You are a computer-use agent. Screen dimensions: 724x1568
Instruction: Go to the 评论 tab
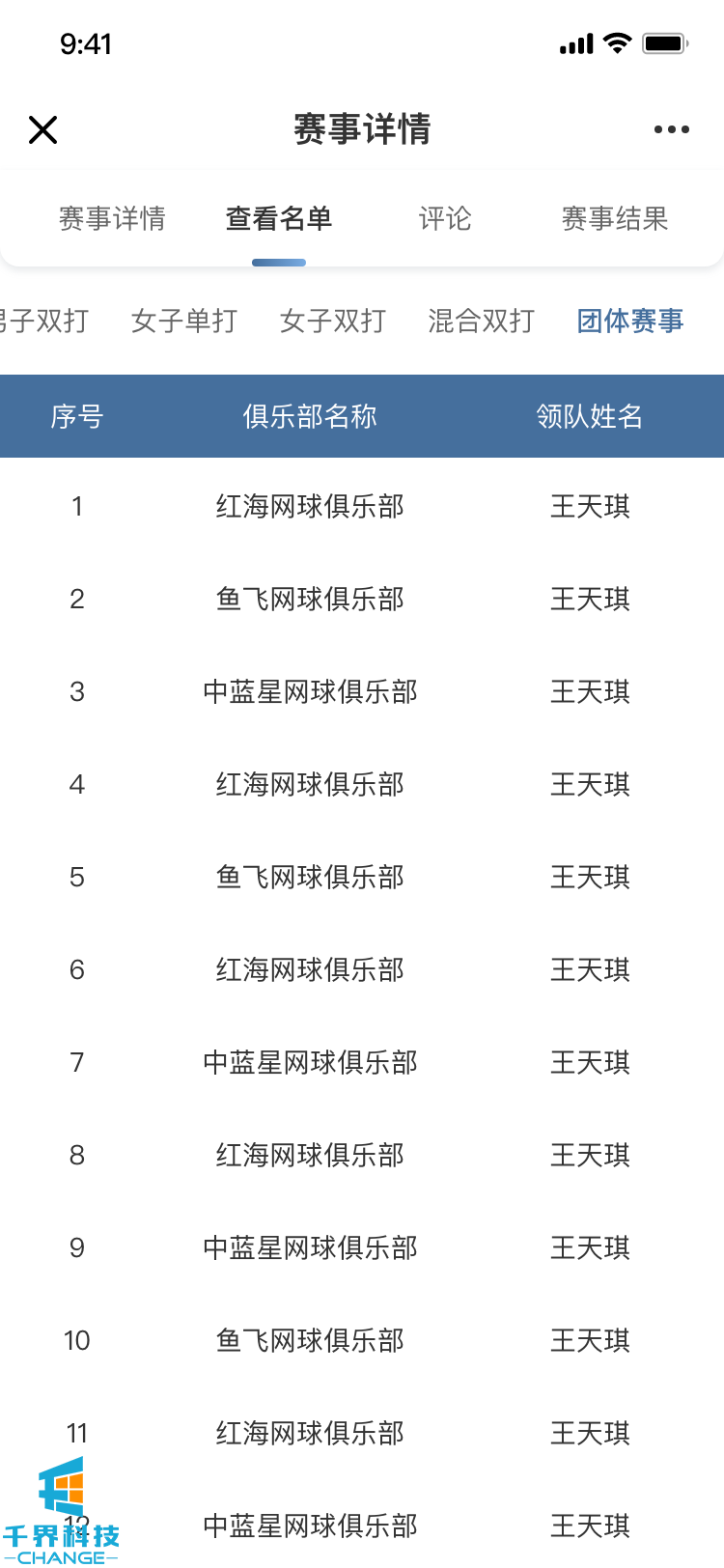445,219
